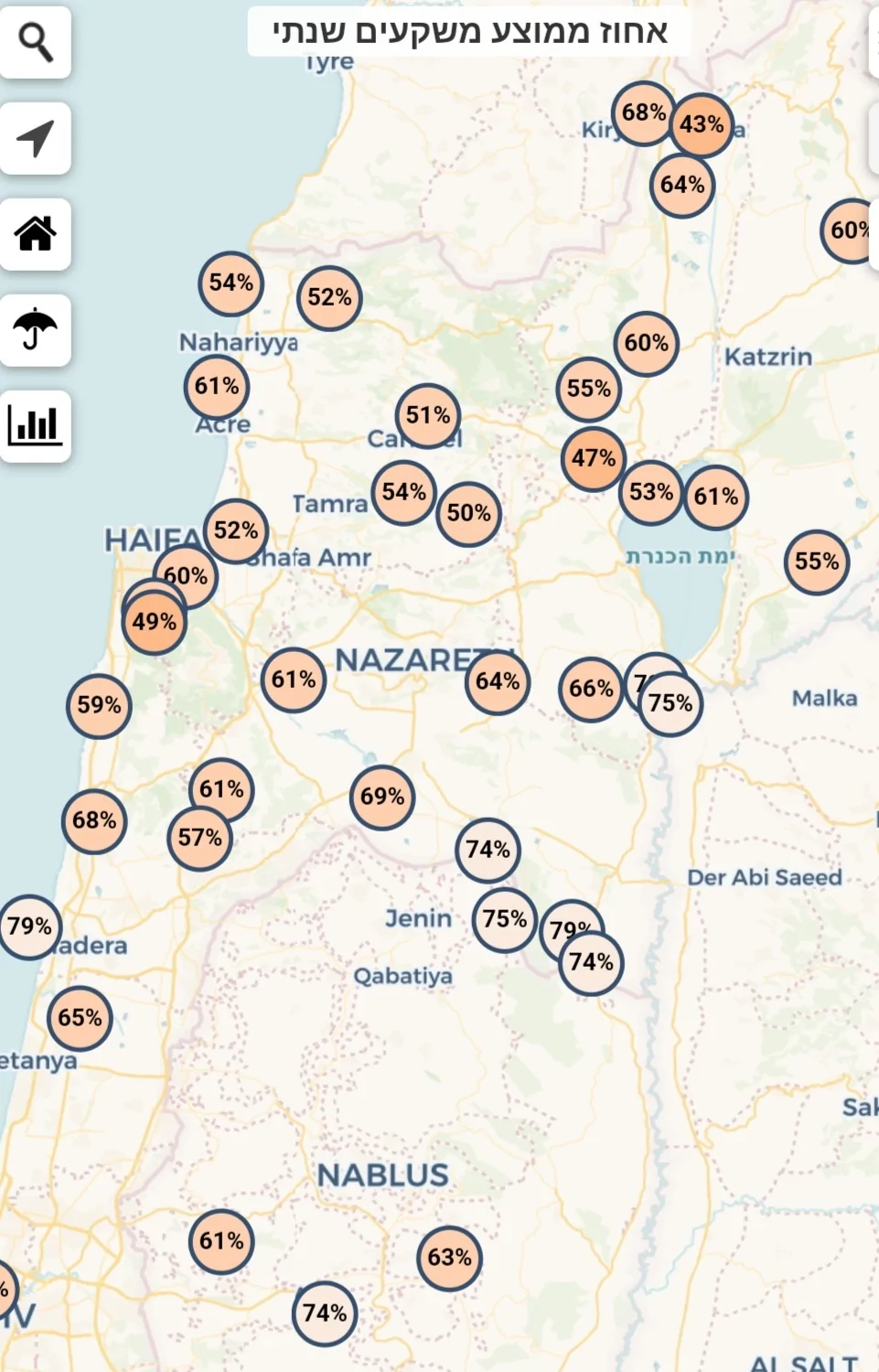This screenshot has height=1372, width=879.
Task: Tap the 65% marker near Netanya
Action: point(80,1018)
